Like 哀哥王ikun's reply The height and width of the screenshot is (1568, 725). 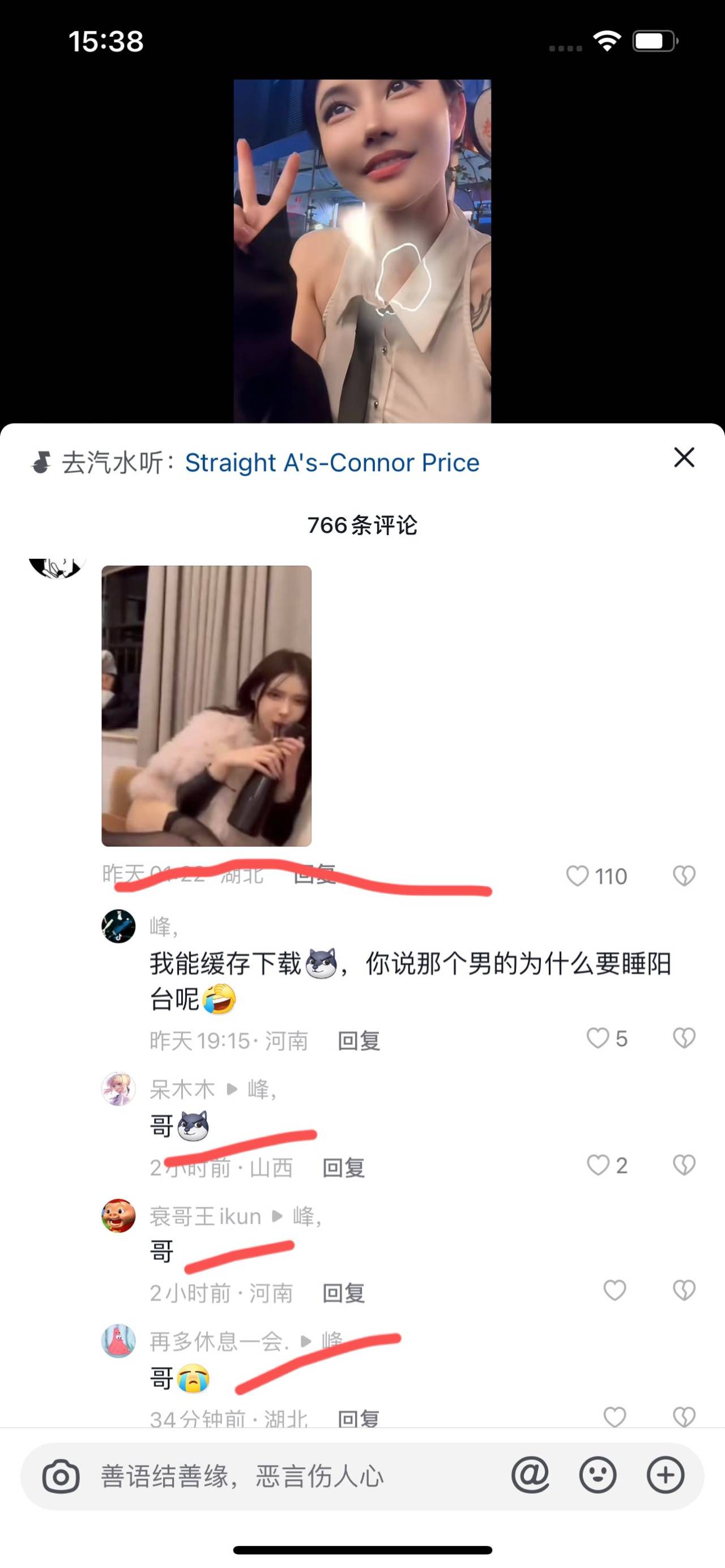click(x=614, y=1291)
